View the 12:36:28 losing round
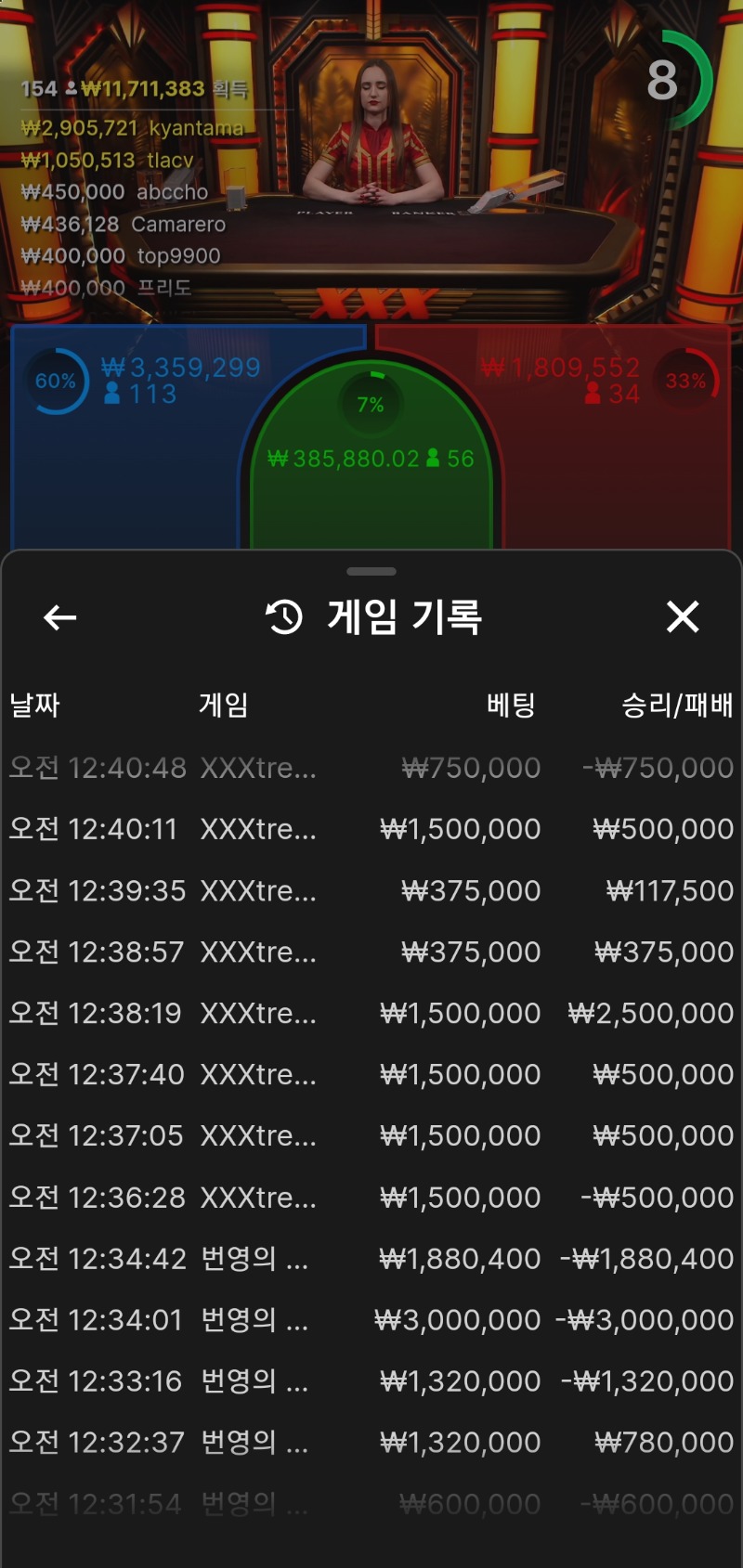The height and width of the screenshot is (1568, 743). pos(371,1197)
